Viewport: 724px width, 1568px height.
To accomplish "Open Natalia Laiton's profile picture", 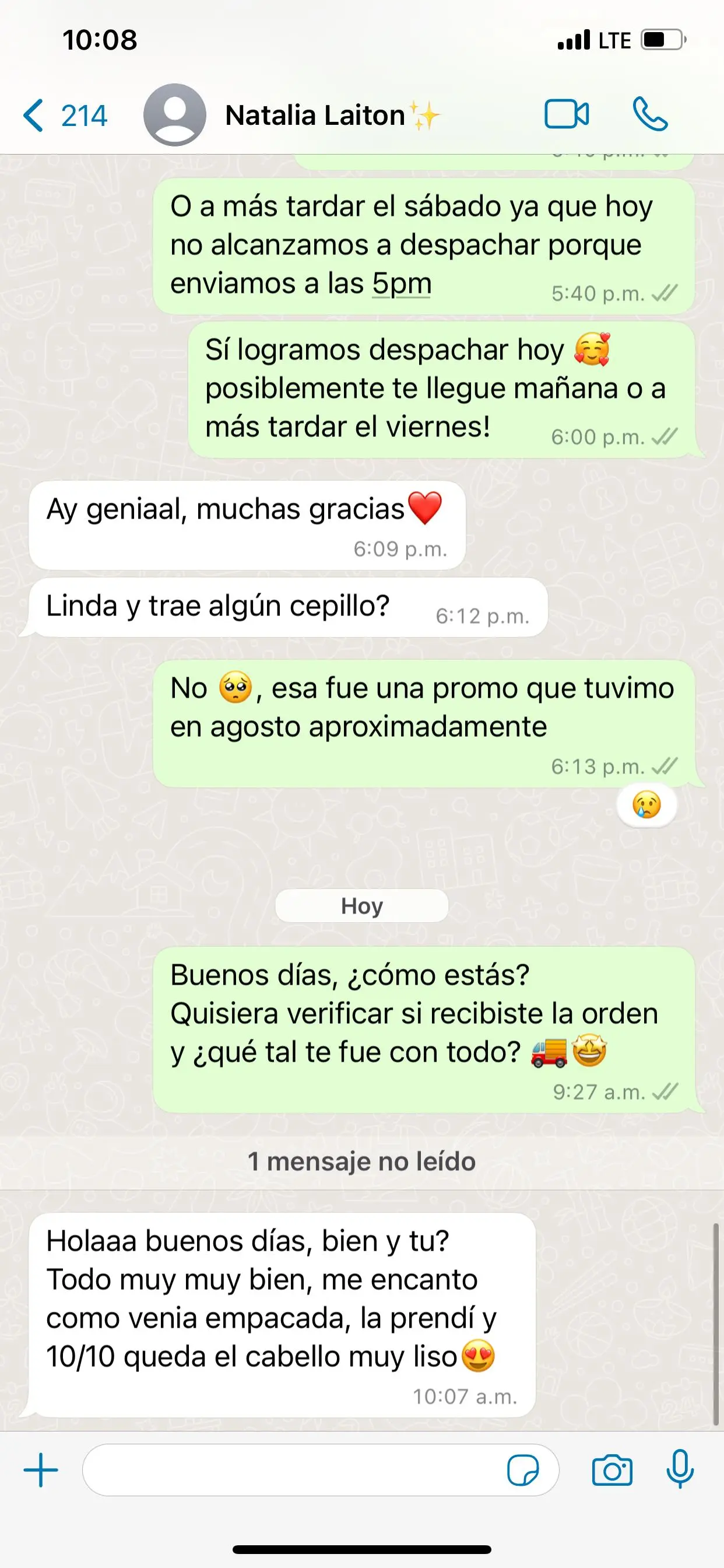I will click(x=175, y=114).
